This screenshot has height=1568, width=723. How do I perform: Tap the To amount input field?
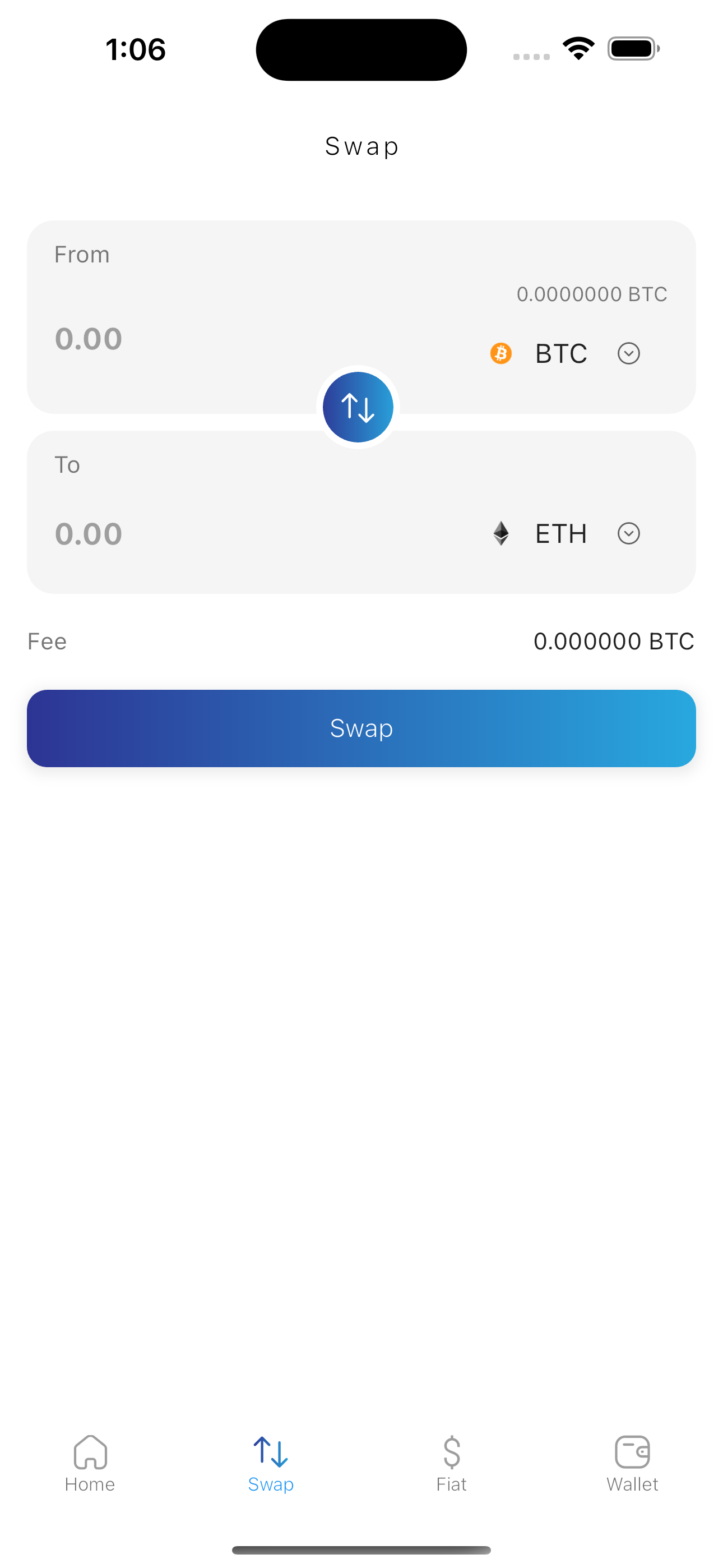tap(89, 534)
